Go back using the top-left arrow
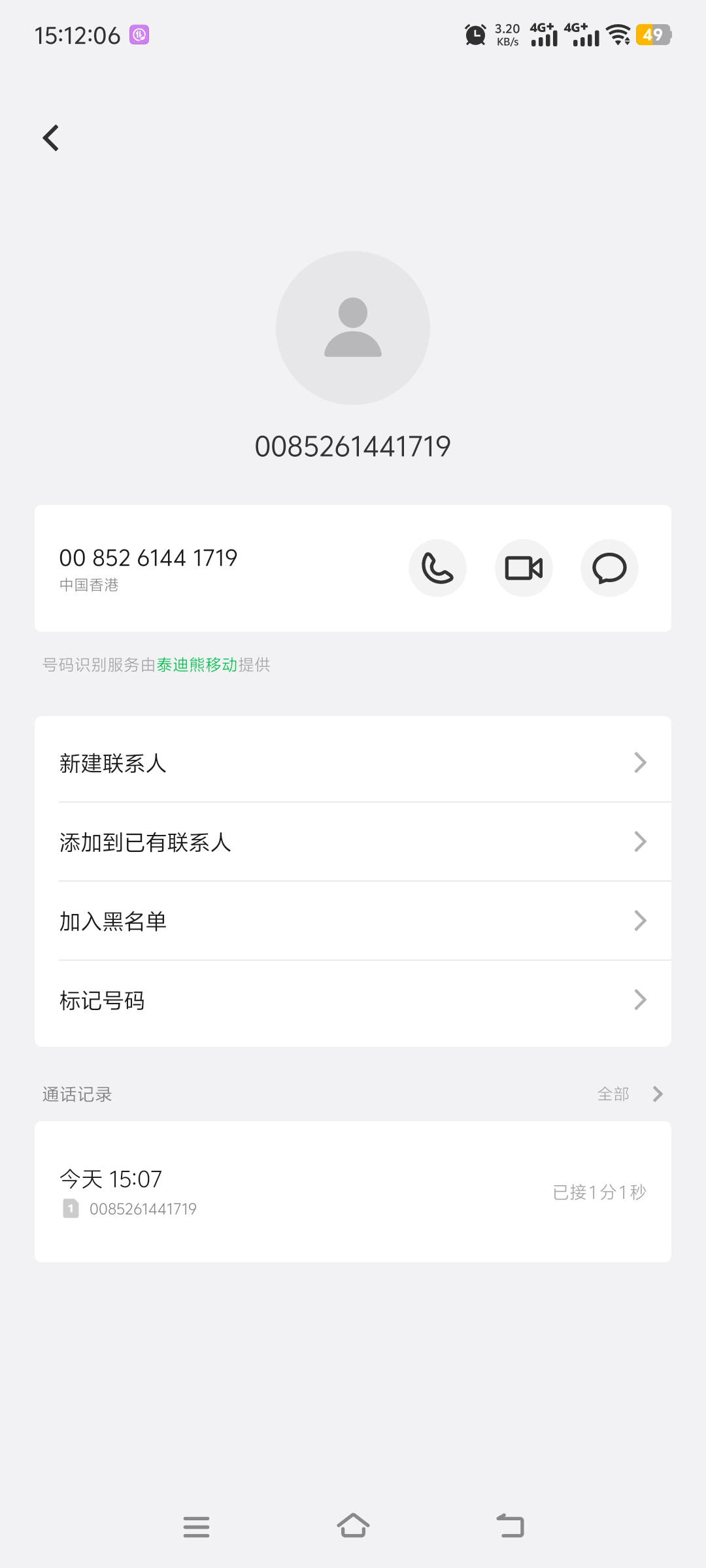The width and height of the screenshot is (706, 1568). click(x=51, y=138)
